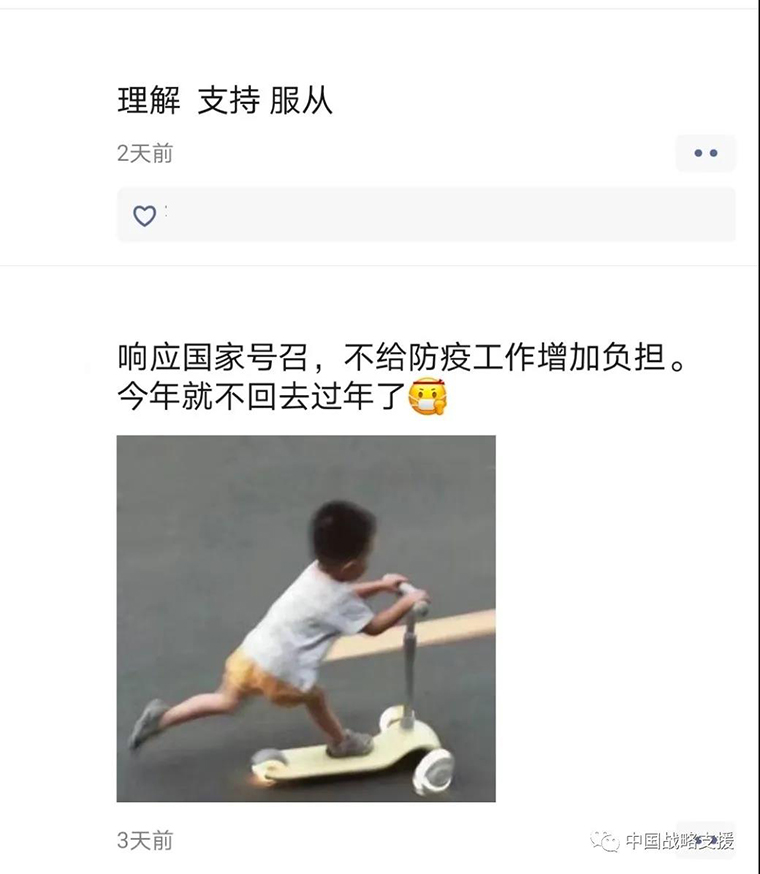Viewport: 760px width, 874px height.
Task: Open the two-dot menu on the 2天前 post
Action: [x=705, y=153]
